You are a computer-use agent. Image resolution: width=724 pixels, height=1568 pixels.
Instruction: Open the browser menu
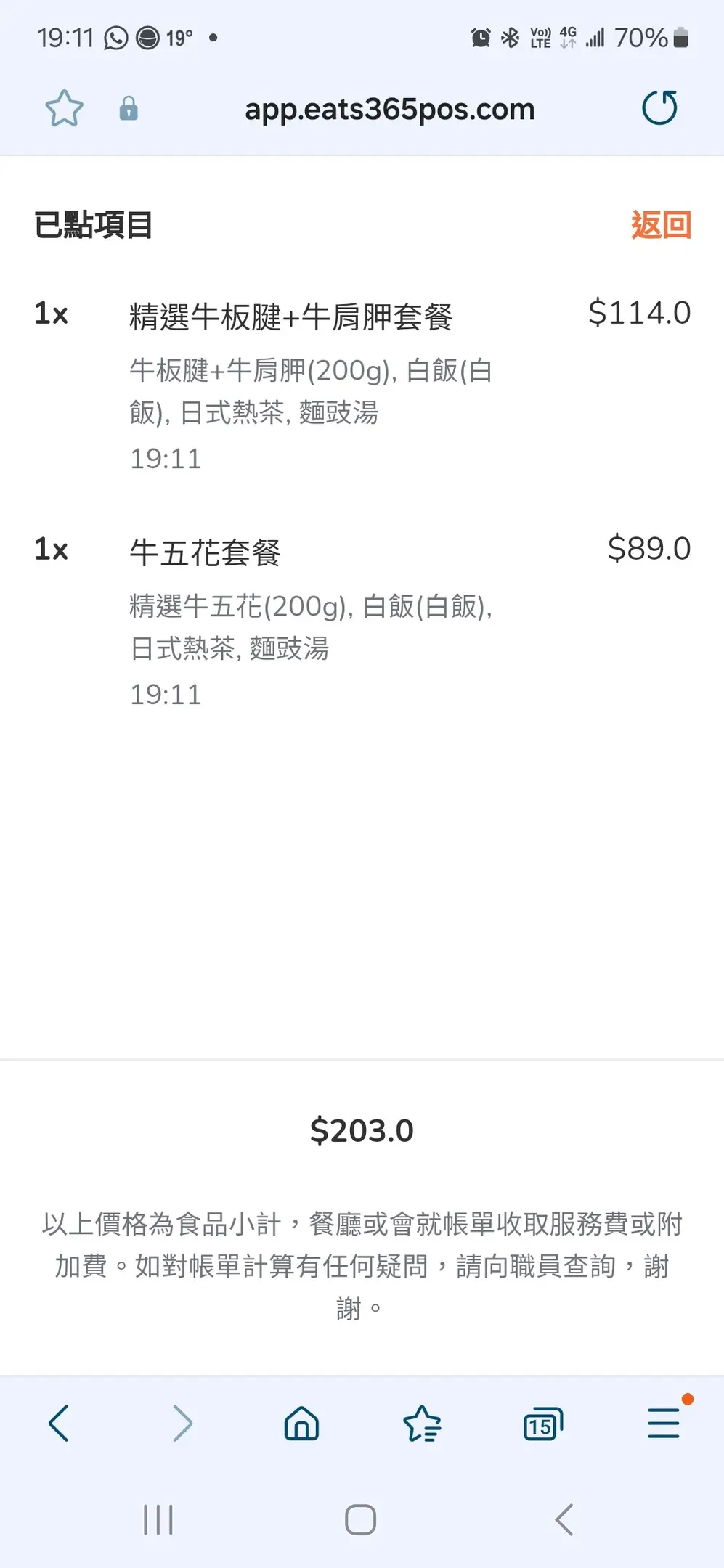[664, 1423]
